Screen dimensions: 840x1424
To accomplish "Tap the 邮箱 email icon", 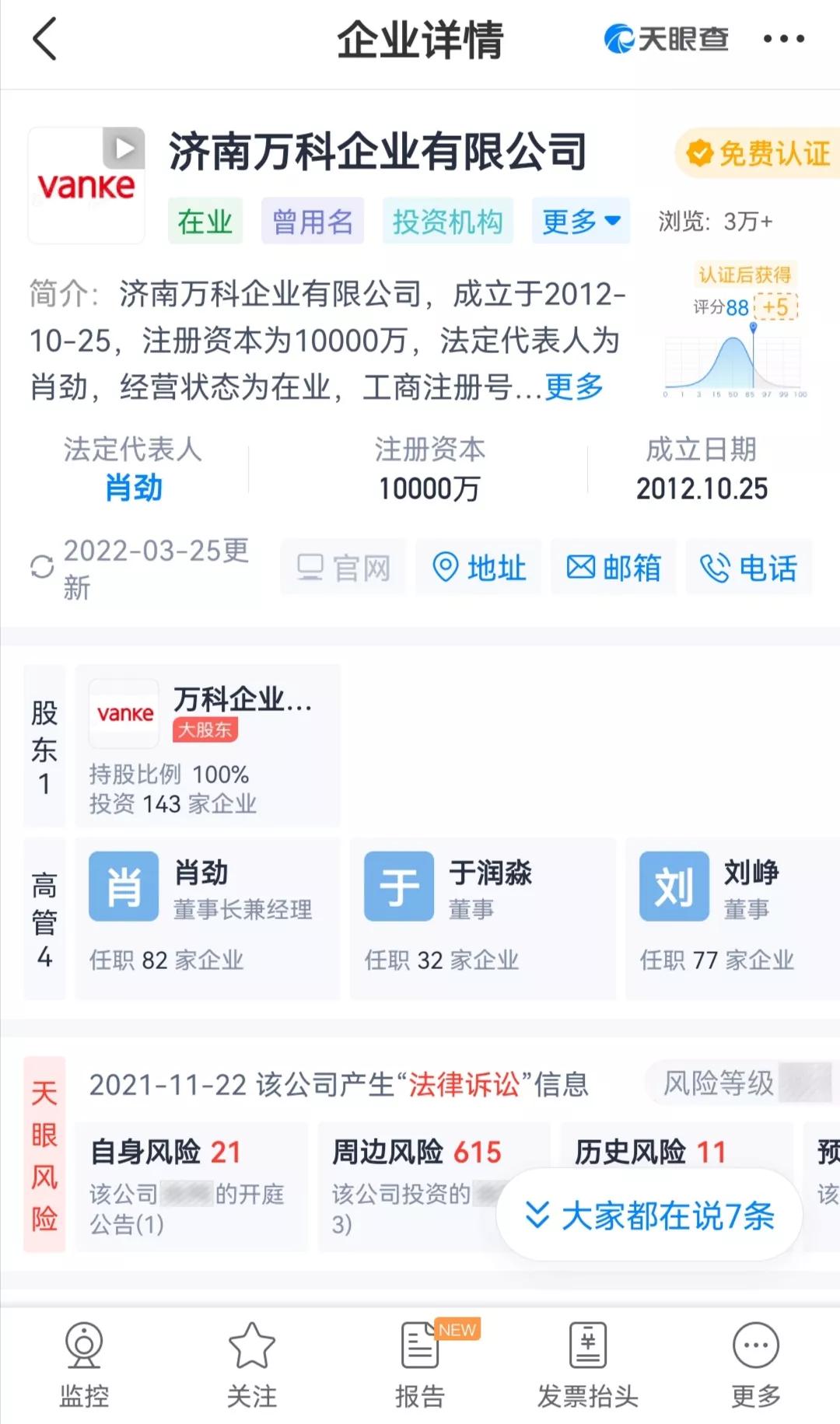I will [x=614, y=567].
